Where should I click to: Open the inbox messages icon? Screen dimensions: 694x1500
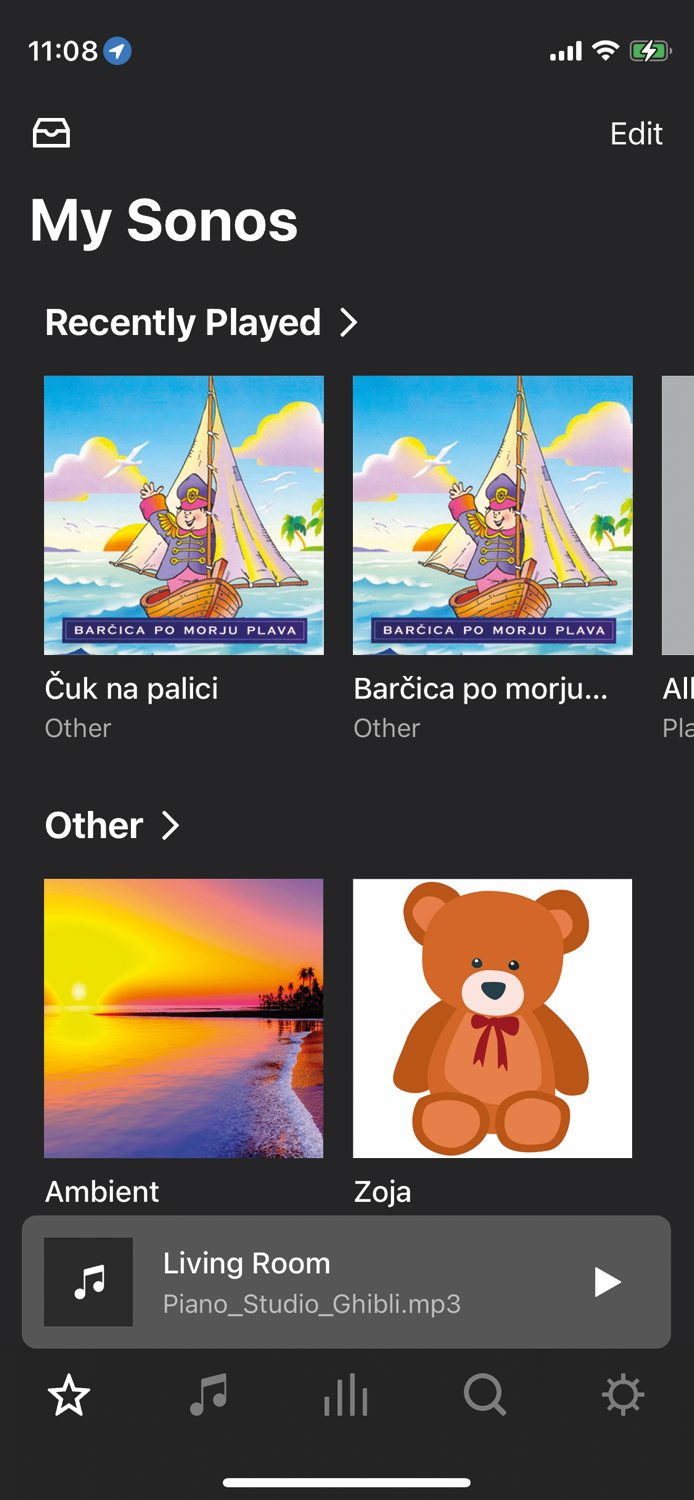tap(52, 133)
